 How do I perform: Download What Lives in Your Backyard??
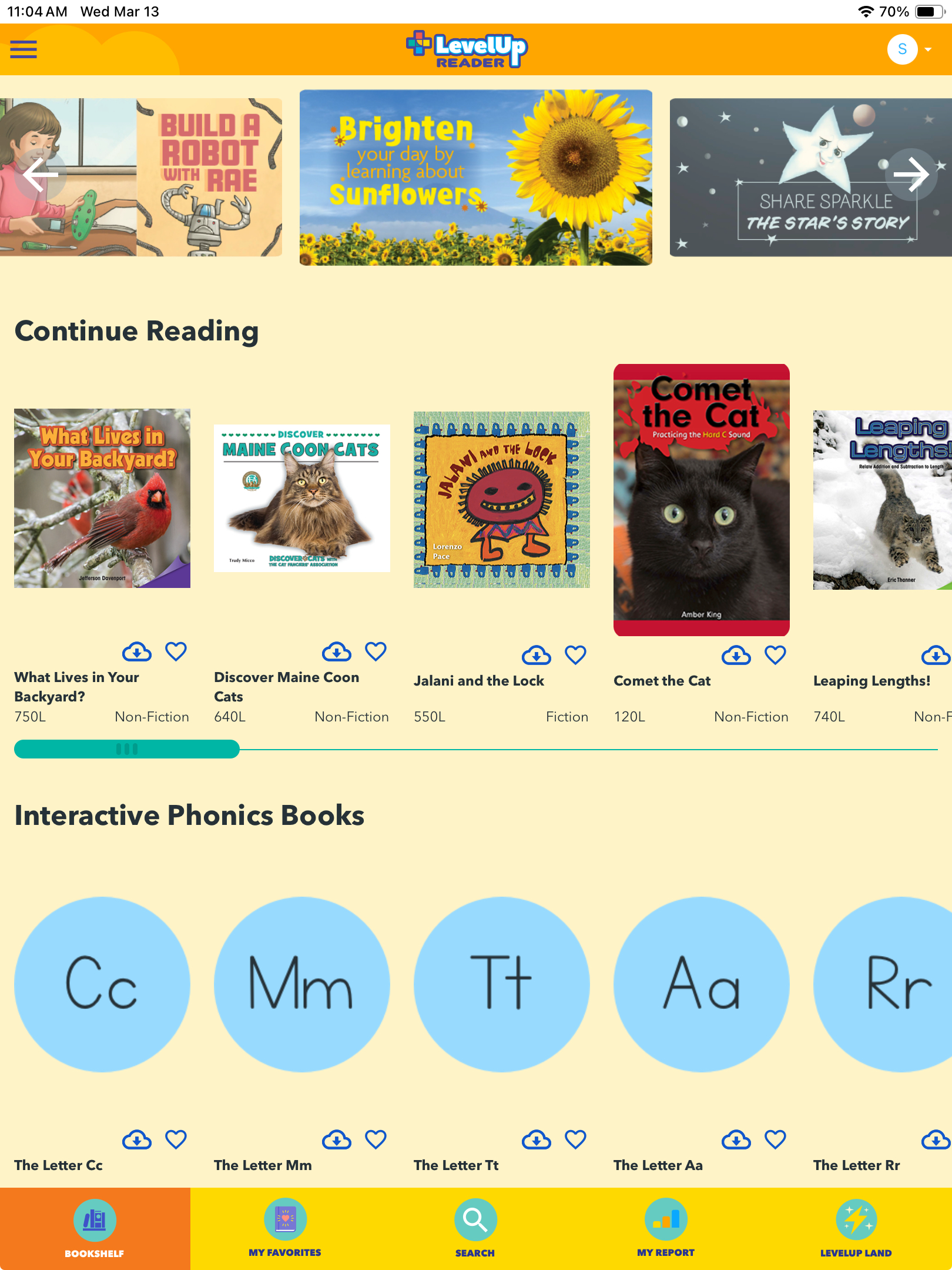[x=136, y=652]
